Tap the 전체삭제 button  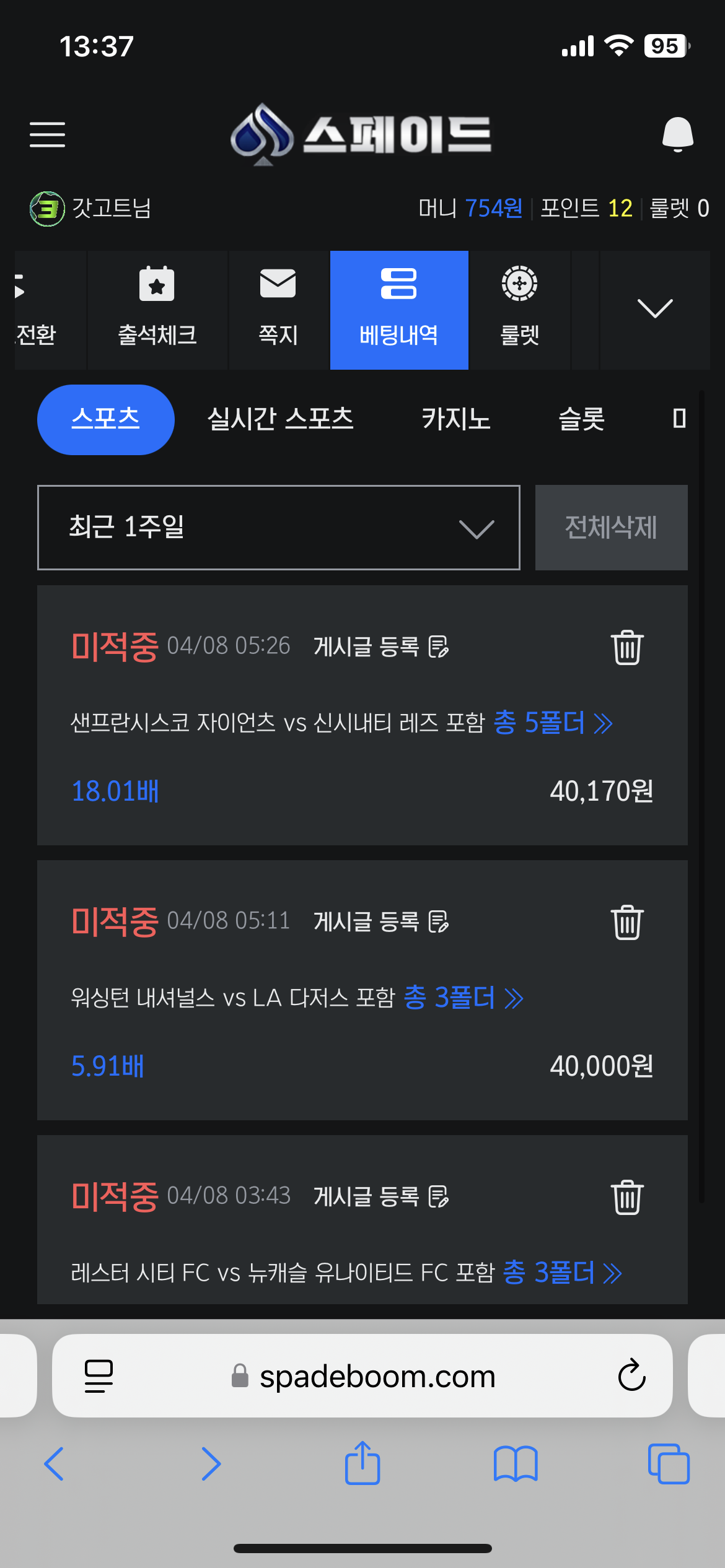pos(612,528)
